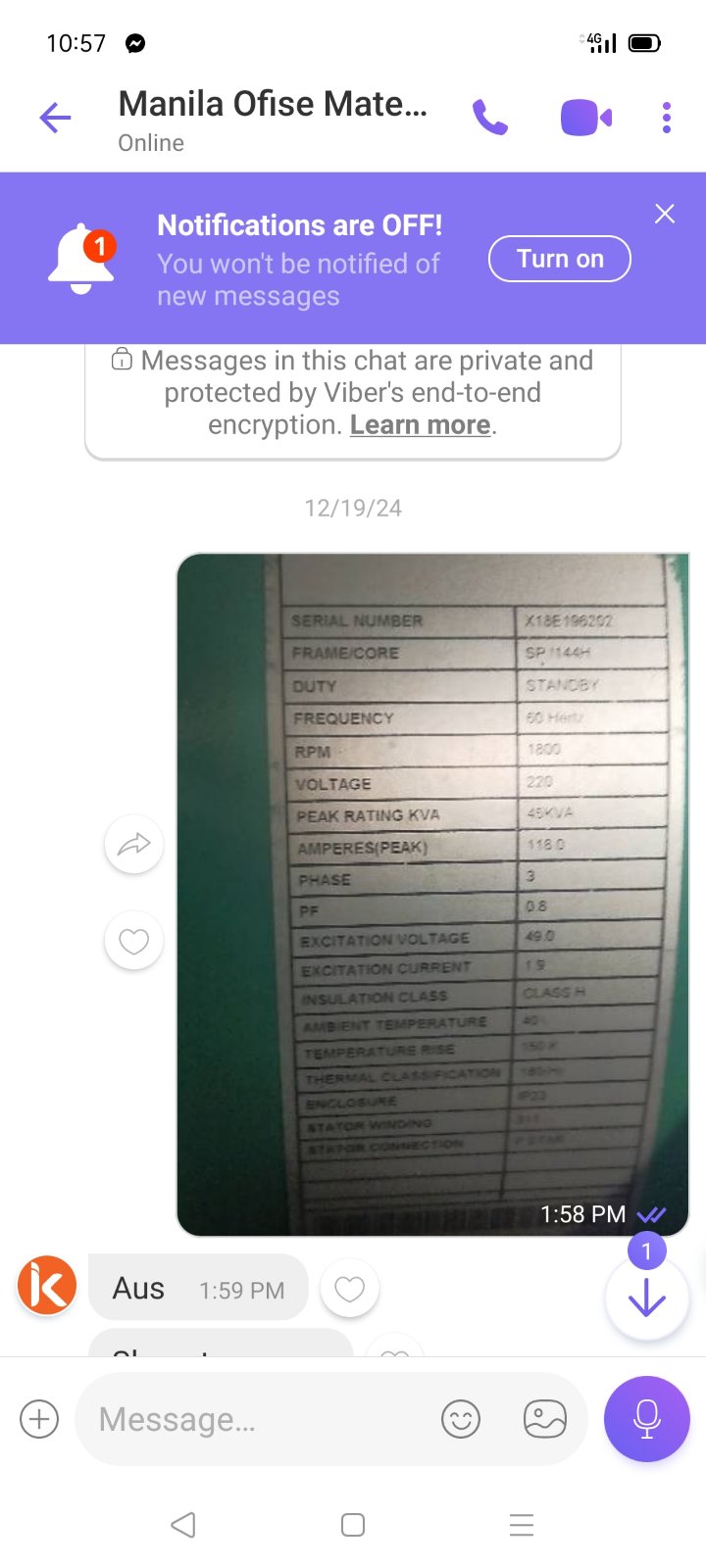Dismiss the notifications banner
Screen dimensions: 706x1568
tap(665, 214)
